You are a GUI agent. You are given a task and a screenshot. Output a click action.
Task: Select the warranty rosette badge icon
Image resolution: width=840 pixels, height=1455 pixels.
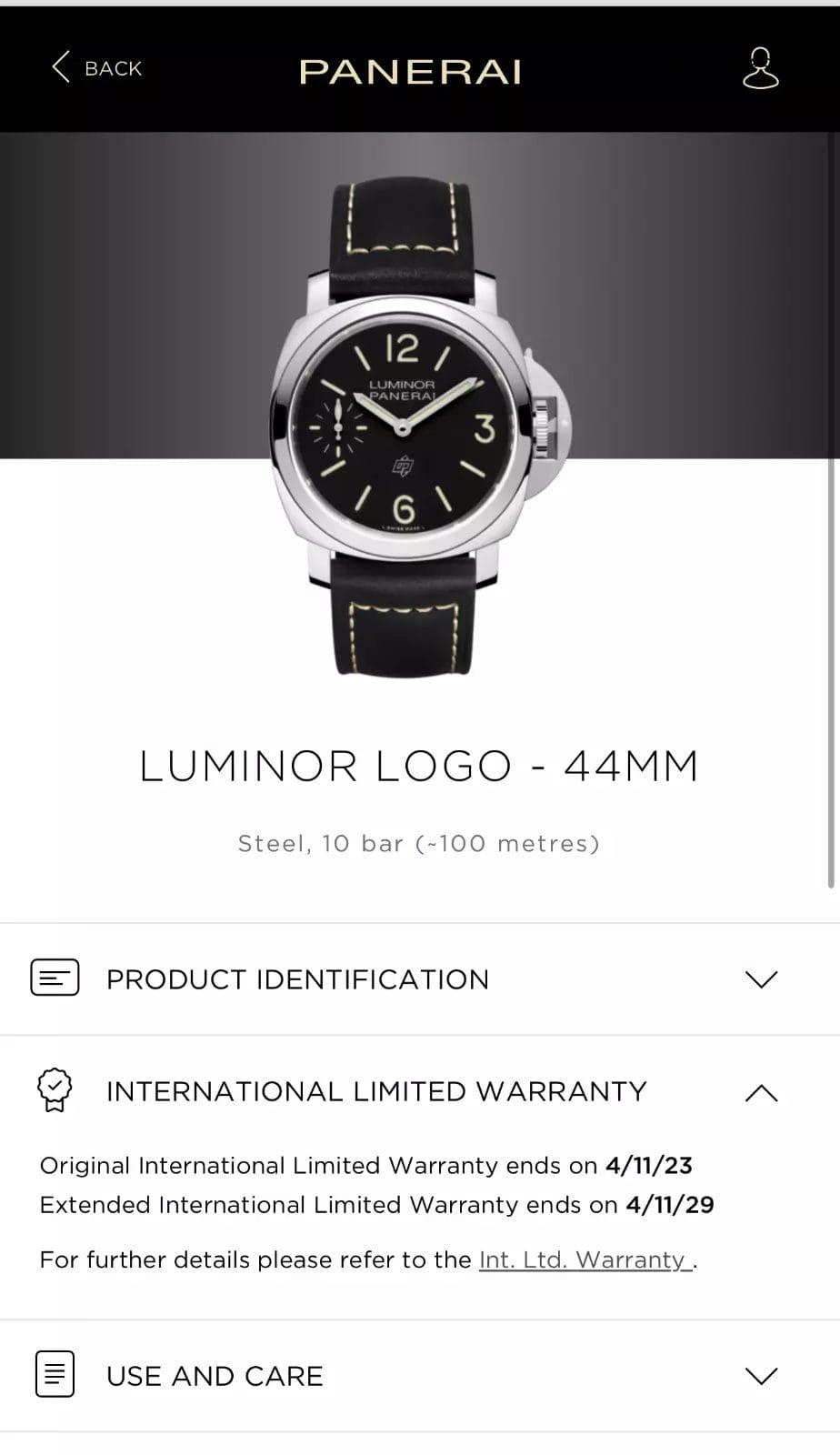click(54, 1090)
